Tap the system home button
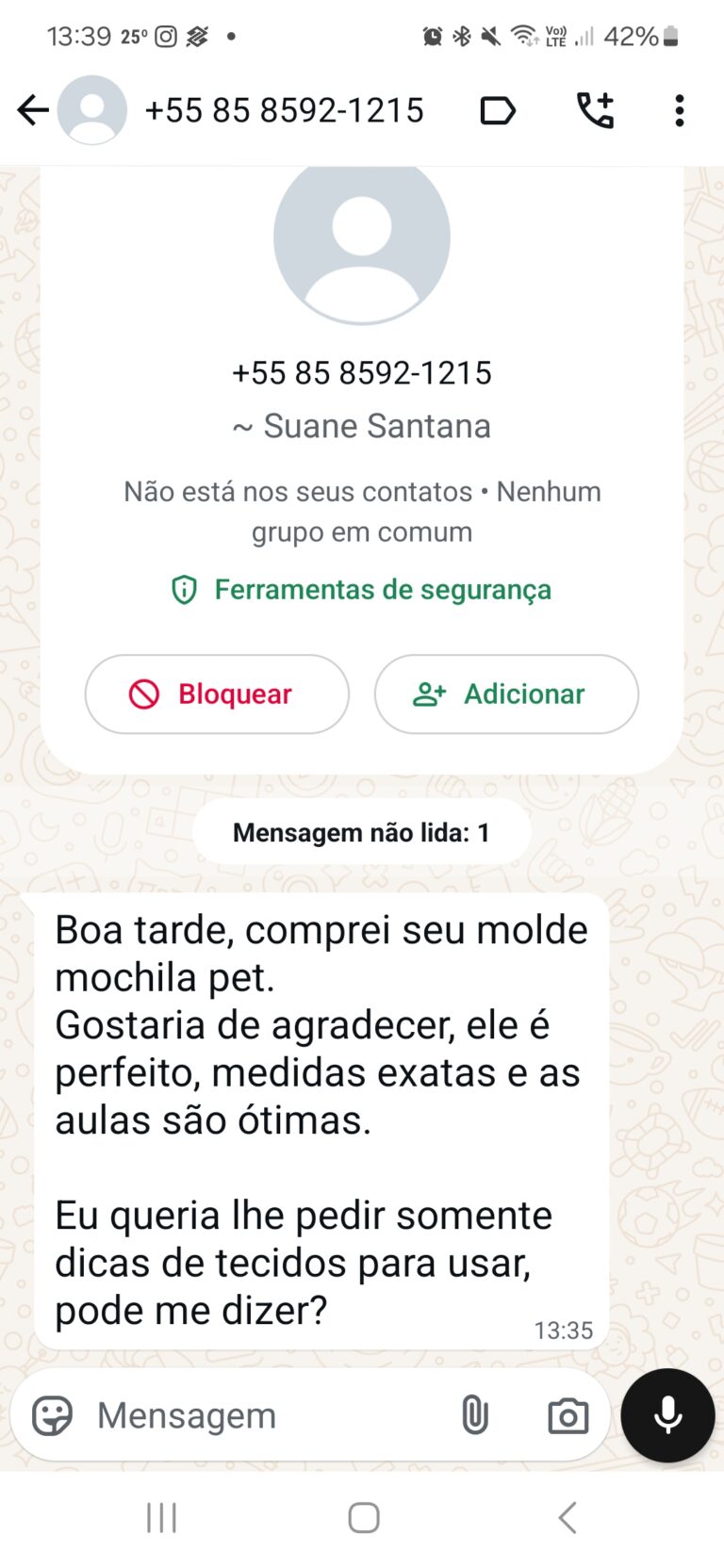Viewport: 724px width, 1568px height. [363, 1518]
